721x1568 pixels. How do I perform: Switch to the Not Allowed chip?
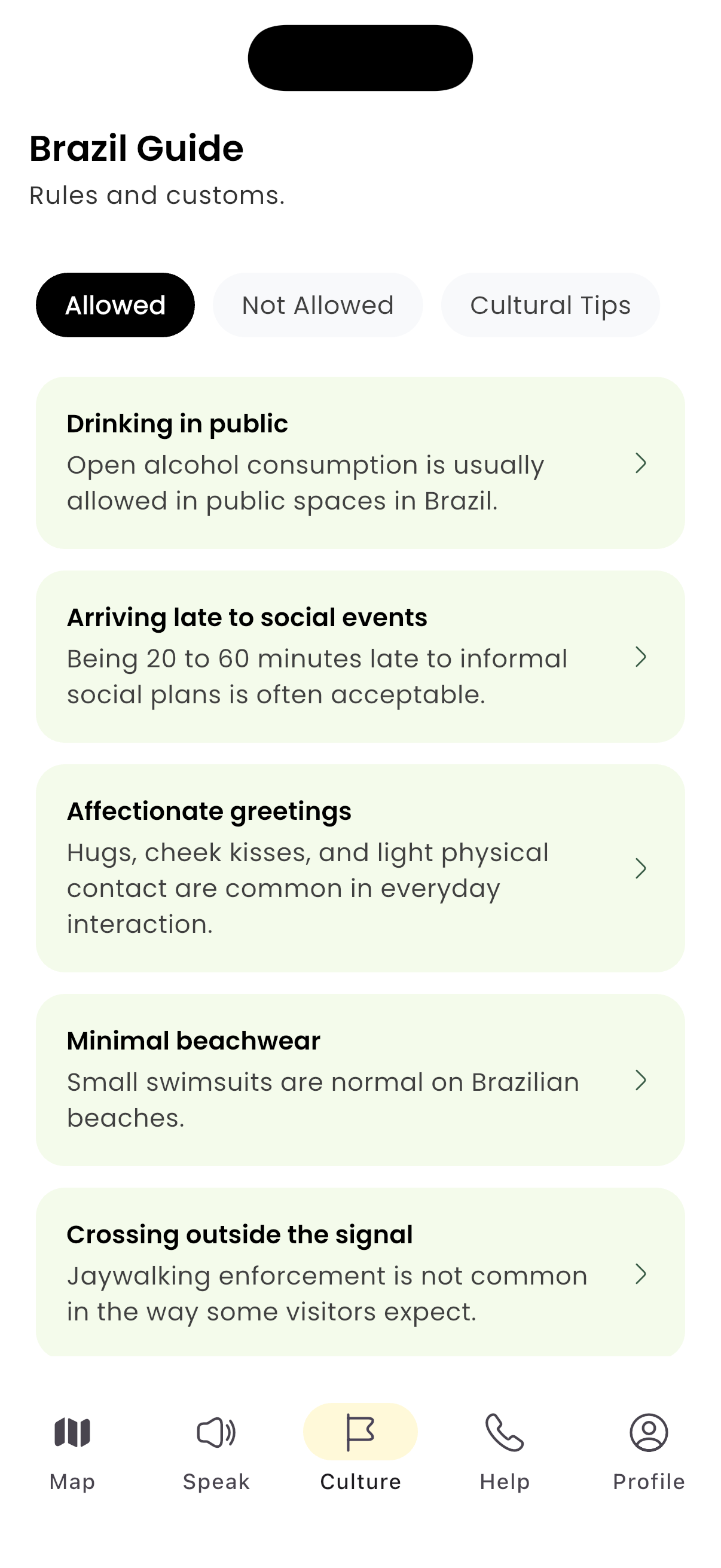pyautogui.click(x=317, y=305)
